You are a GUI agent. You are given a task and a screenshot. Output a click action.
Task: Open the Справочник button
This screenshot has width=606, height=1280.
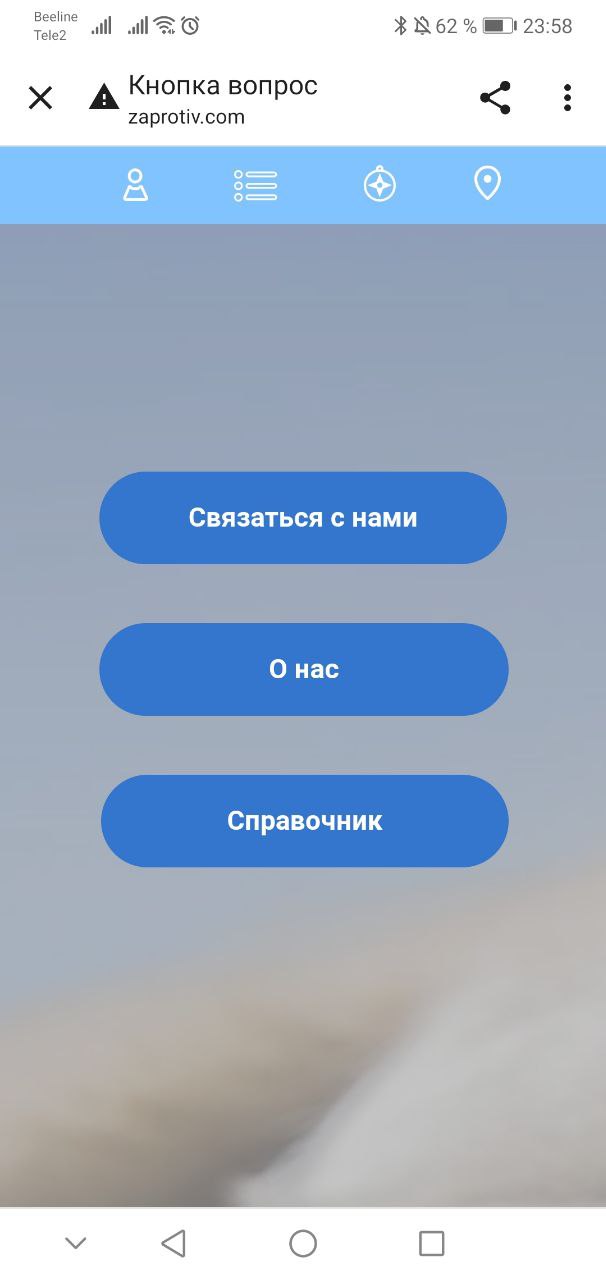pos(304,821)
